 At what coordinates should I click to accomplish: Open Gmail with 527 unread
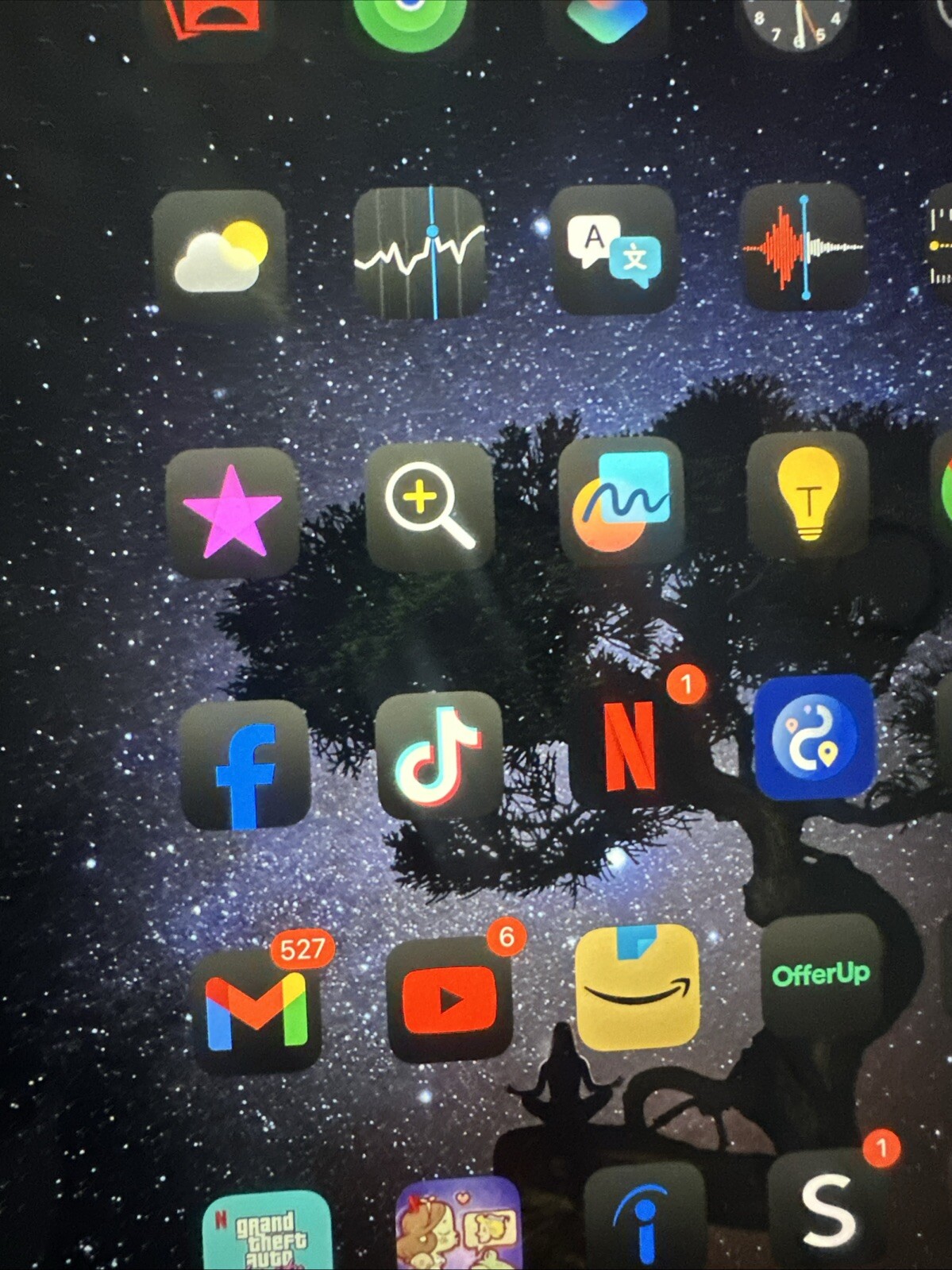[x=256, y=1013]
